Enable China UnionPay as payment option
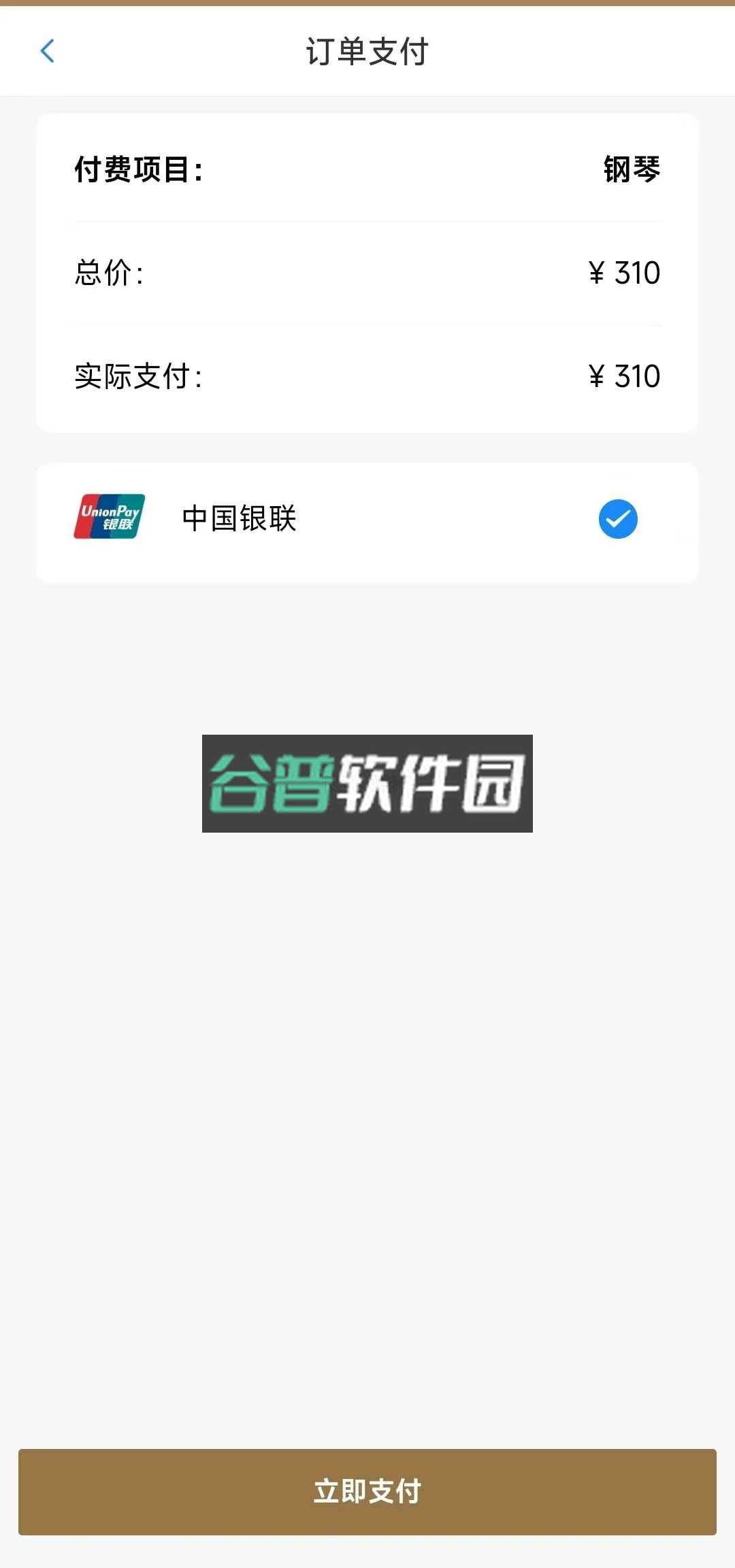 point(367,519)
